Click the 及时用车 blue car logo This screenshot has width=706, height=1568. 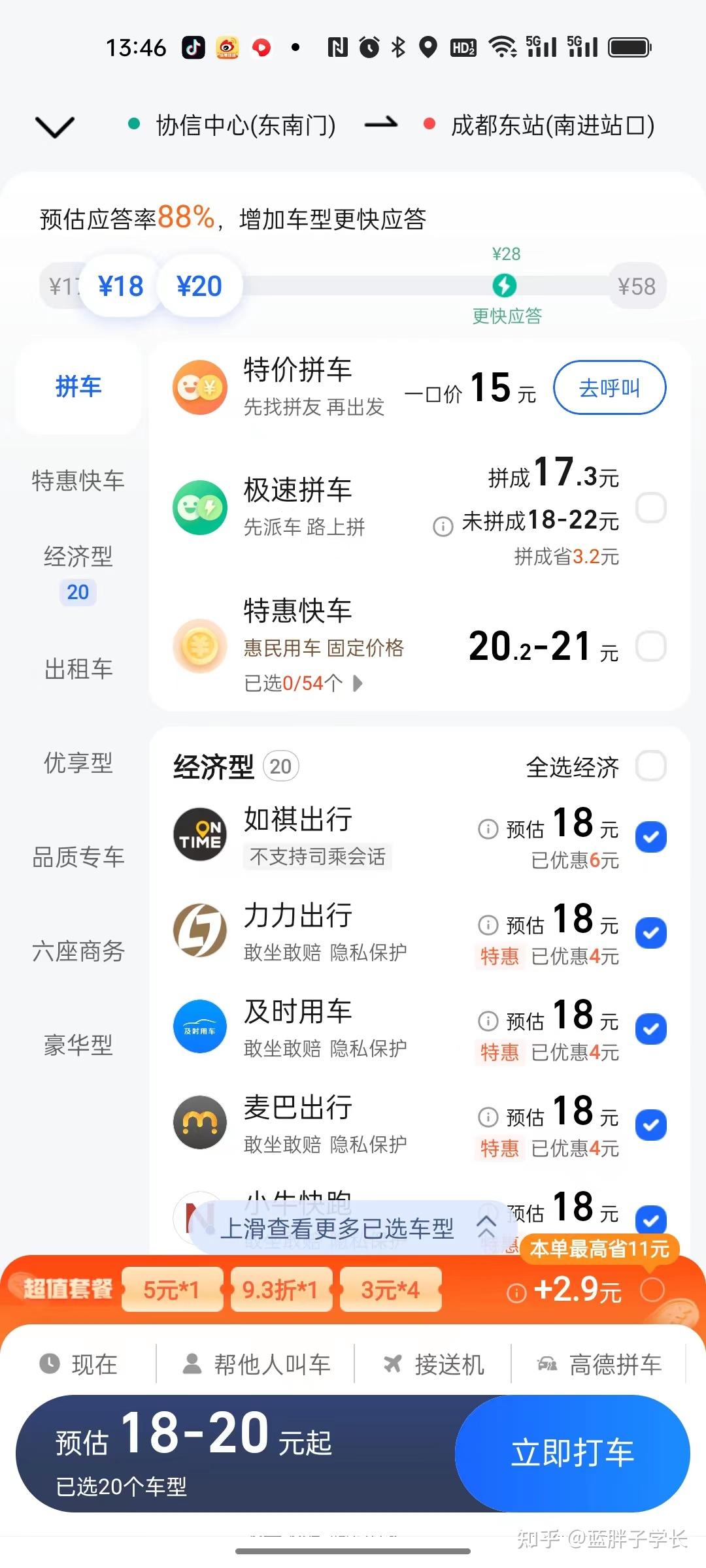(x=199, y=1027)
